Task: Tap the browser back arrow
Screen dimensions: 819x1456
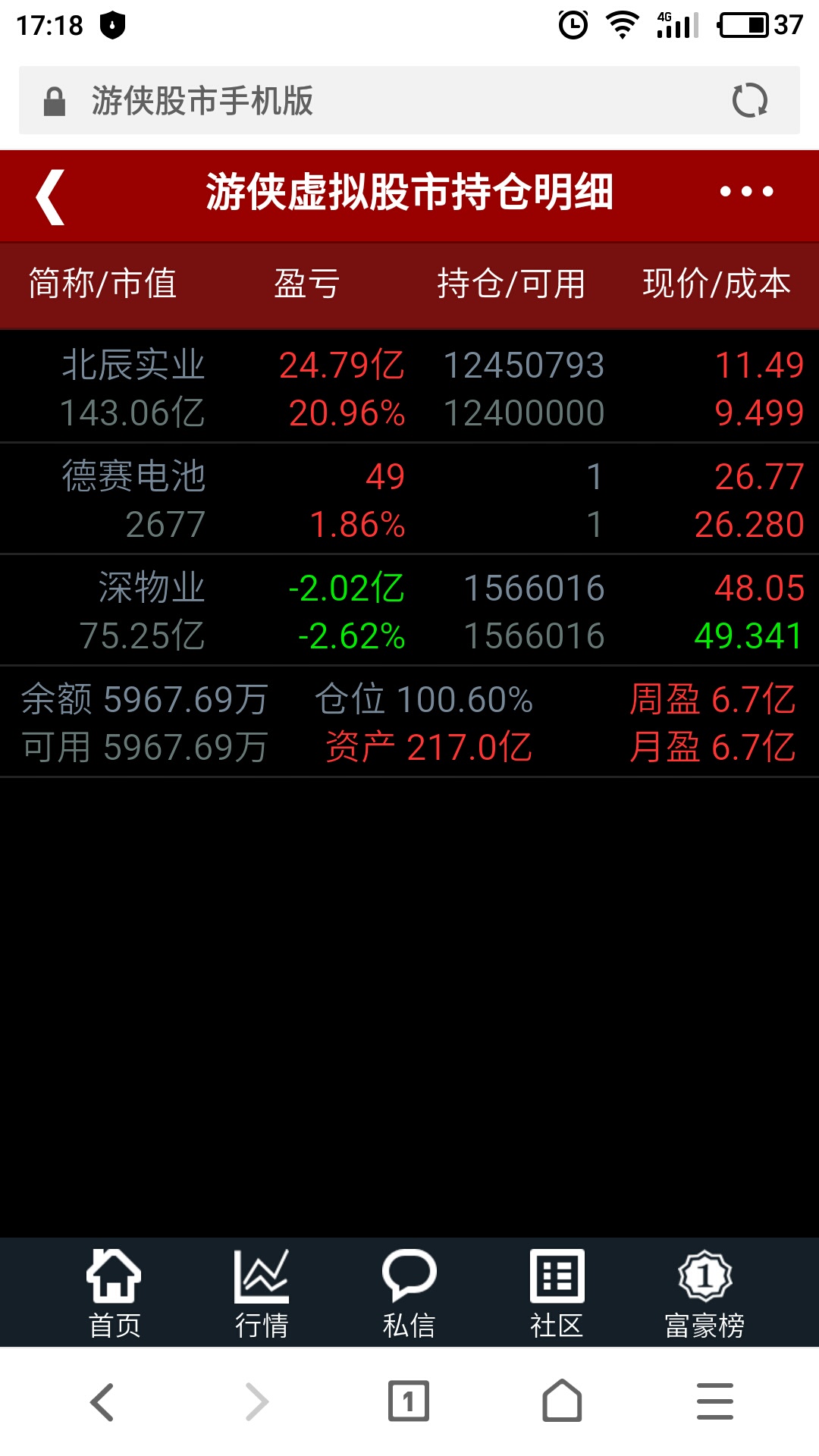Action: pos(102,1401)
